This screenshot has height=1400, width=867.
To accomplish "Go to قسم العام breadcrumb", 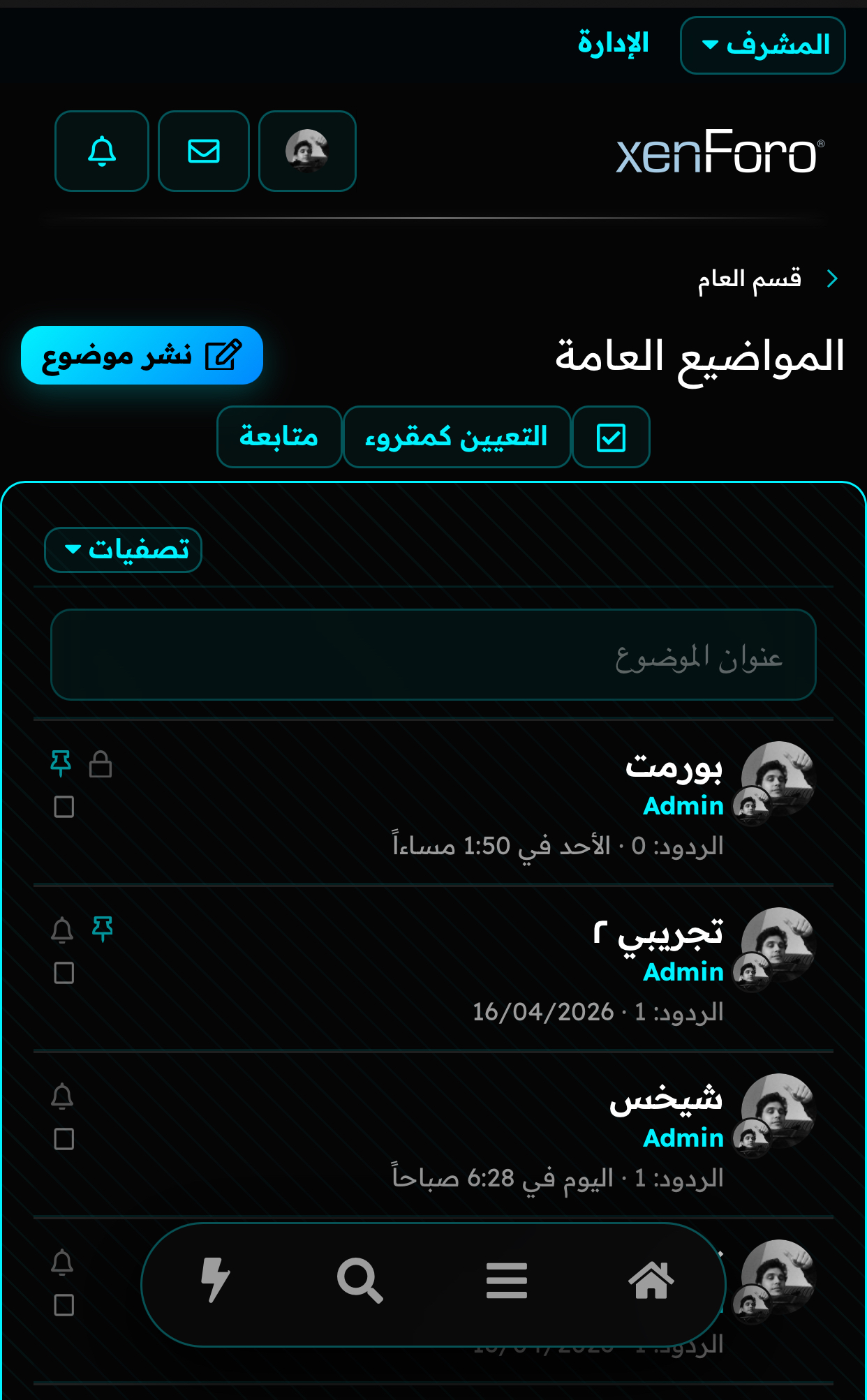I will (x=750, y=279).
